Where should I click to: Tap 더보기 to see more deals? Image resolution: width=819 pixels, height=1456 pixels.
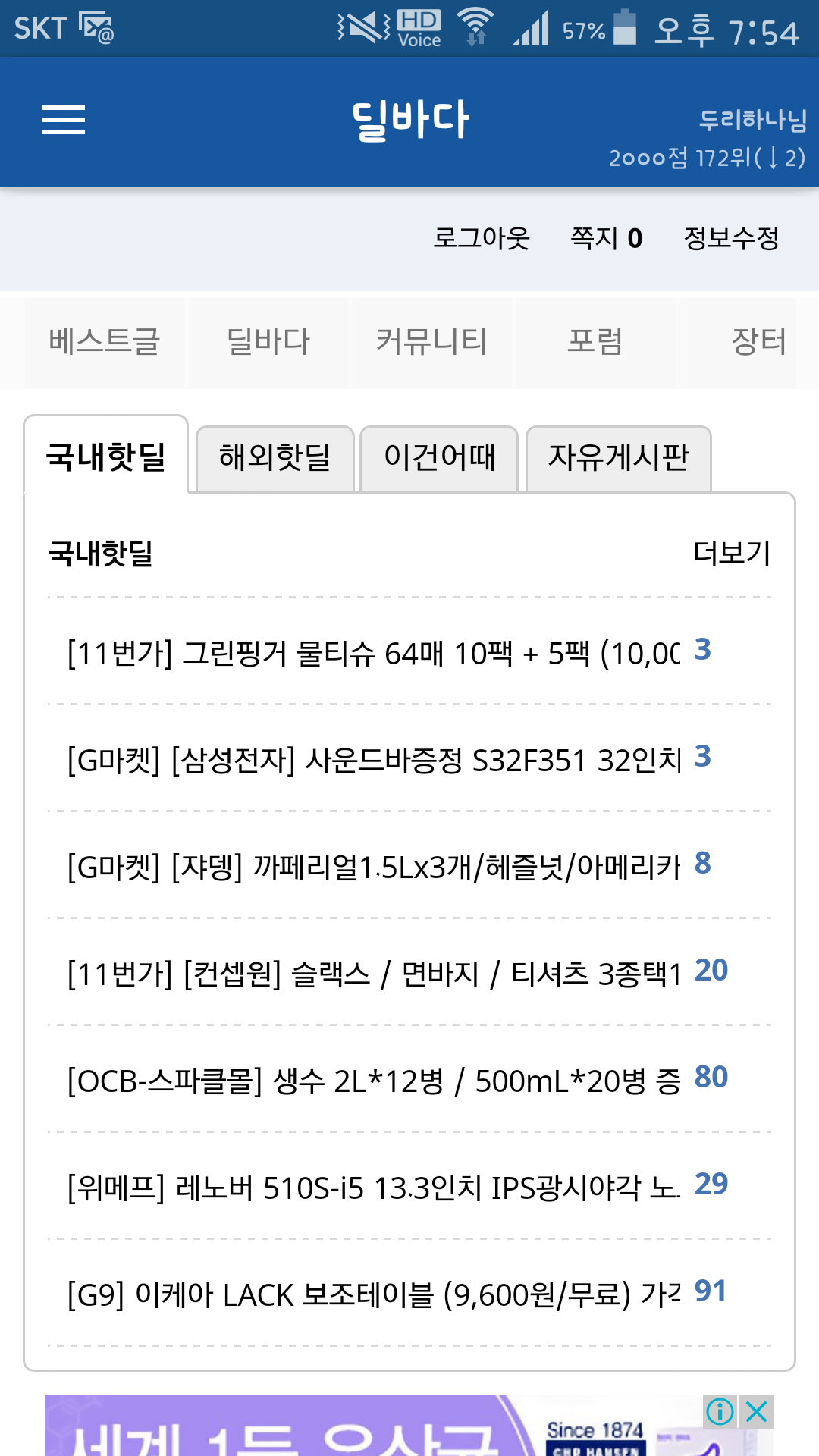(x=731, y=554)
